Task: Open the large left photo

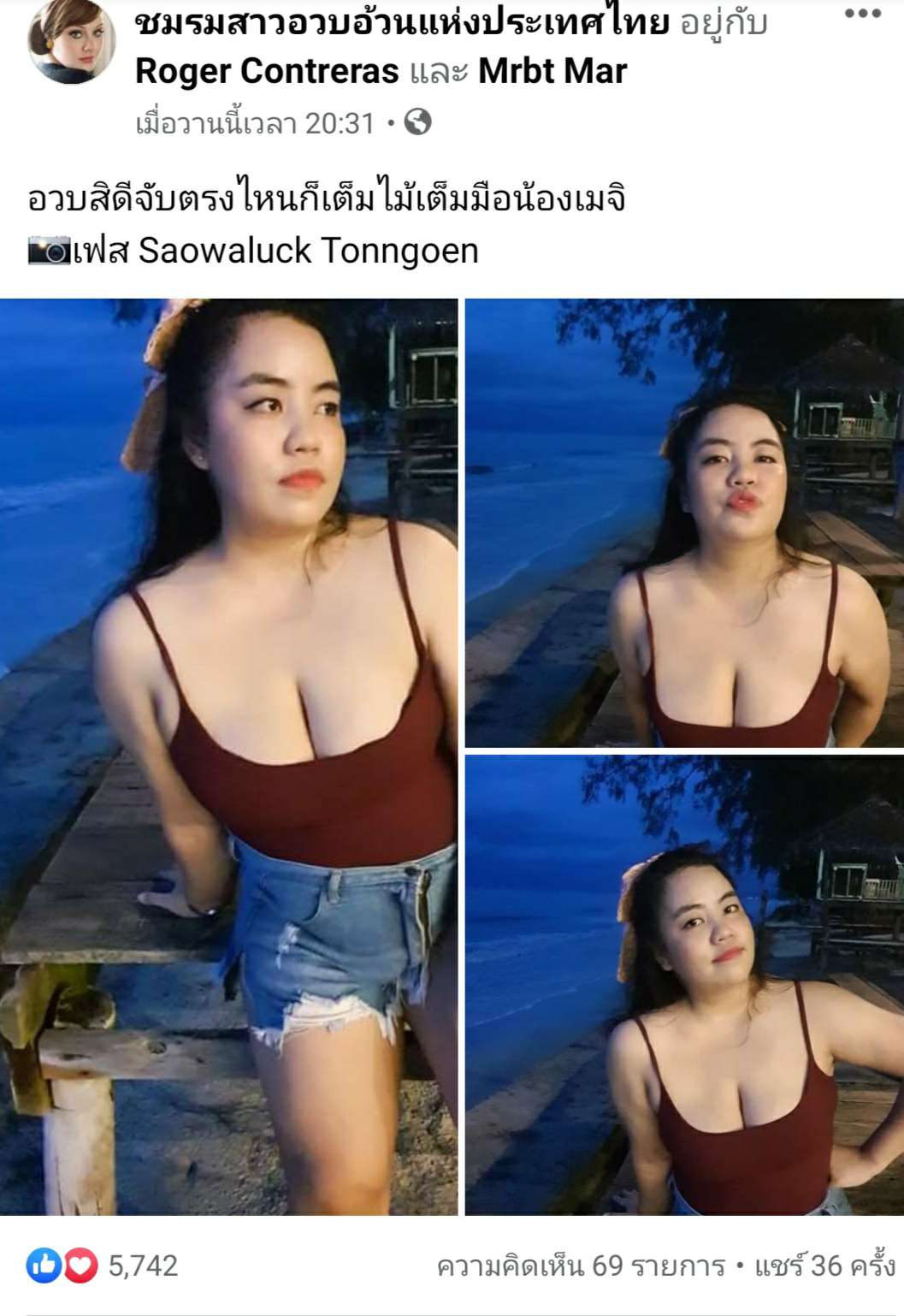Action: 228,756
